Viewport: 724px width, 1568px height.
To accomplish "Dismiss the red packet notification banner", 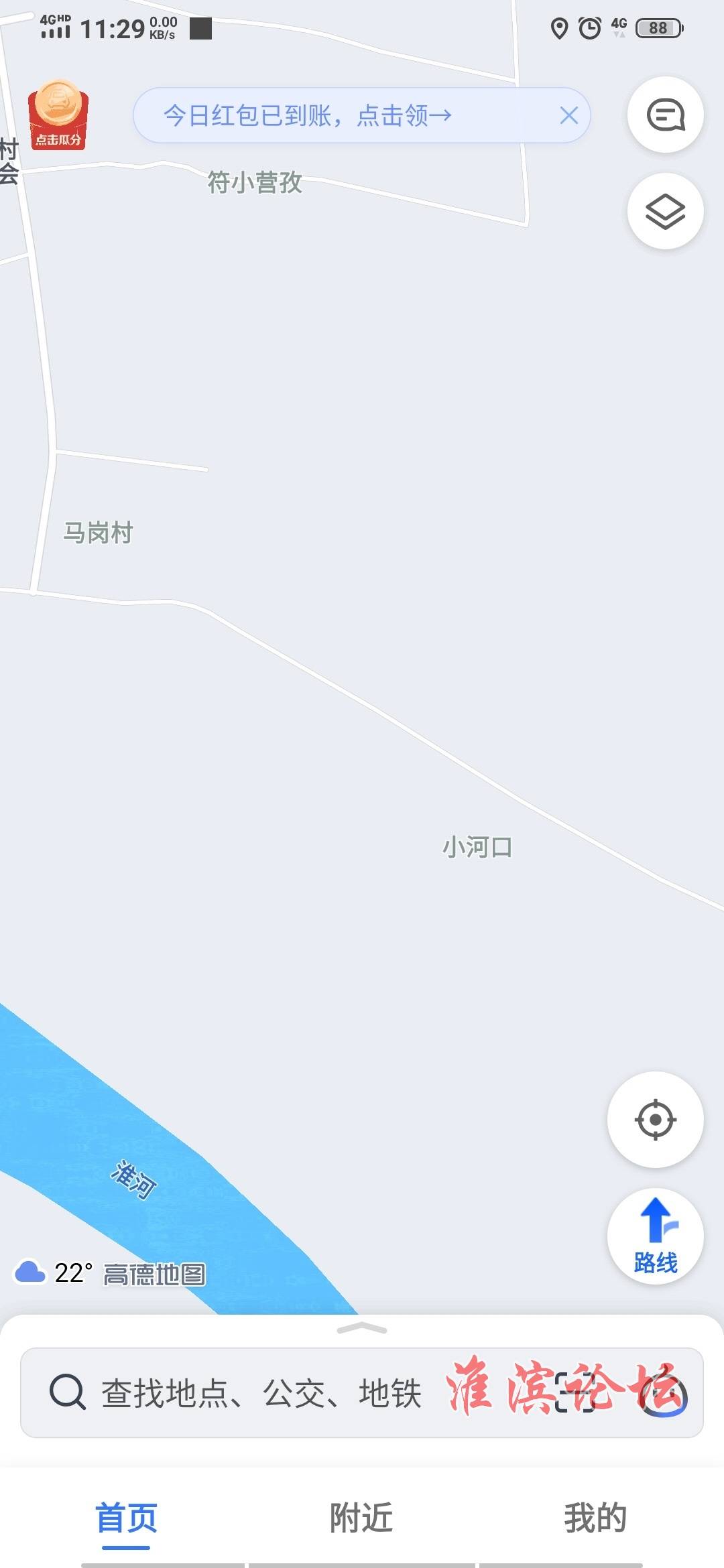I will click(568, 115).
